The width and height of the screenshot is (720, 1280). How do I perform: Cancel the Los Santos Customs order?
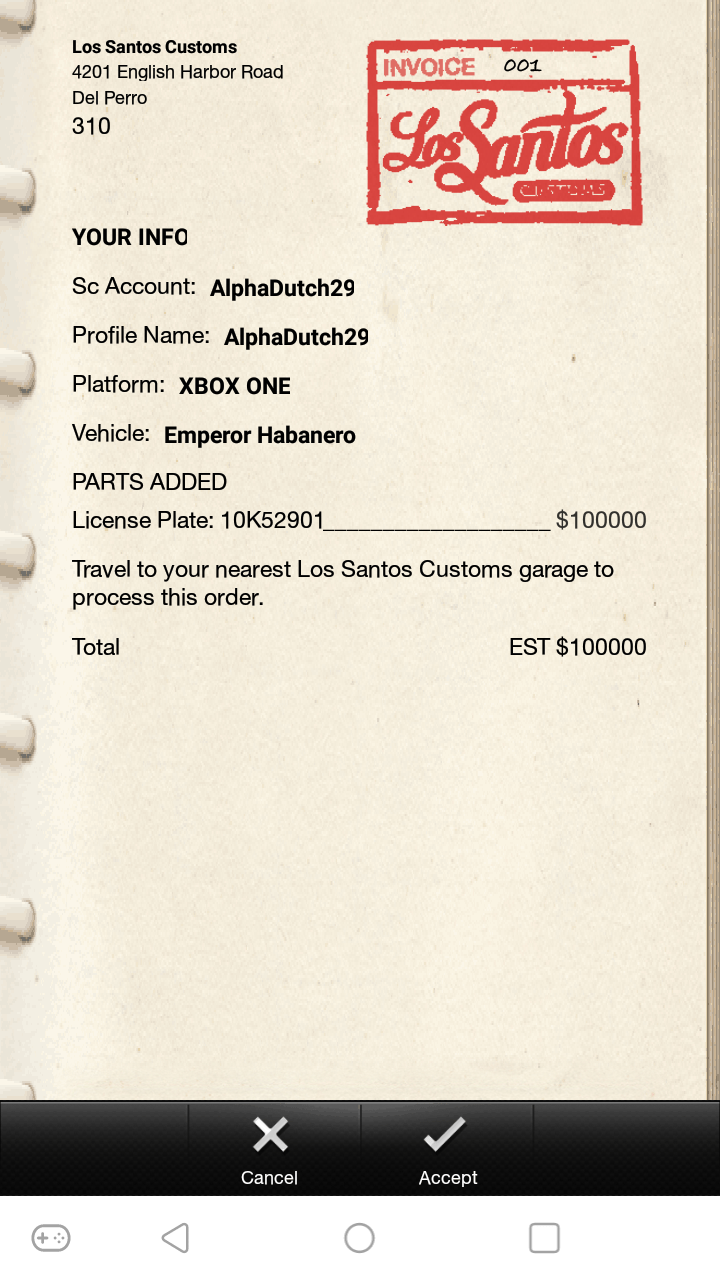[x=270, y=1150]
